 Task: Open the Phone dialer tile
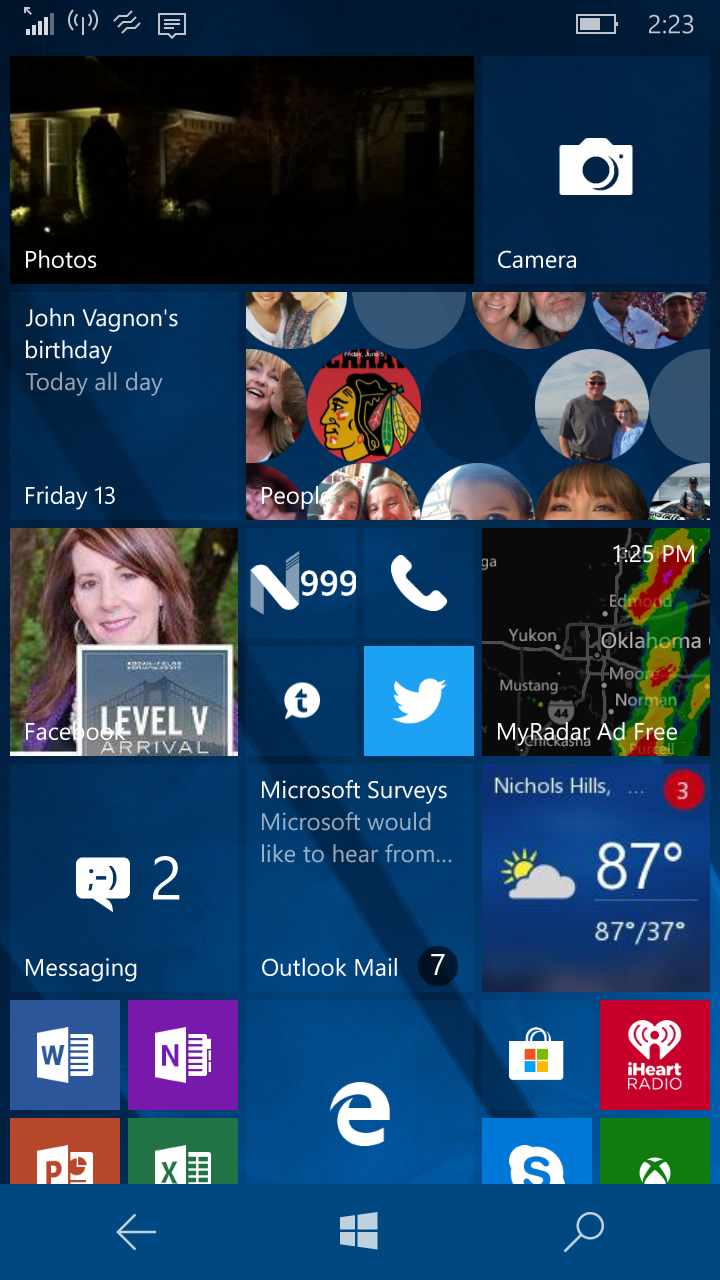(418, 583)
